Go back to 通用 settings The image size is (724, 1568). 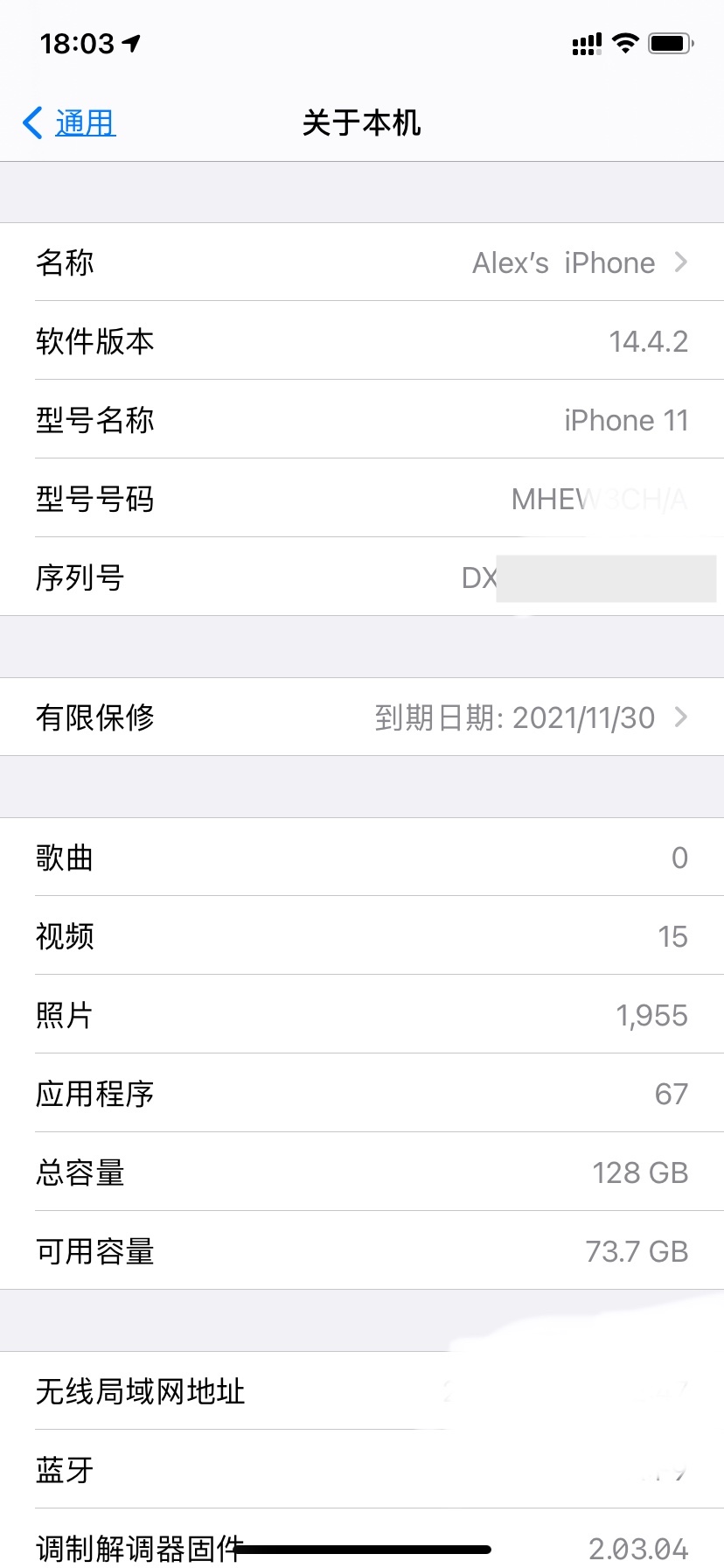[70, 123]
